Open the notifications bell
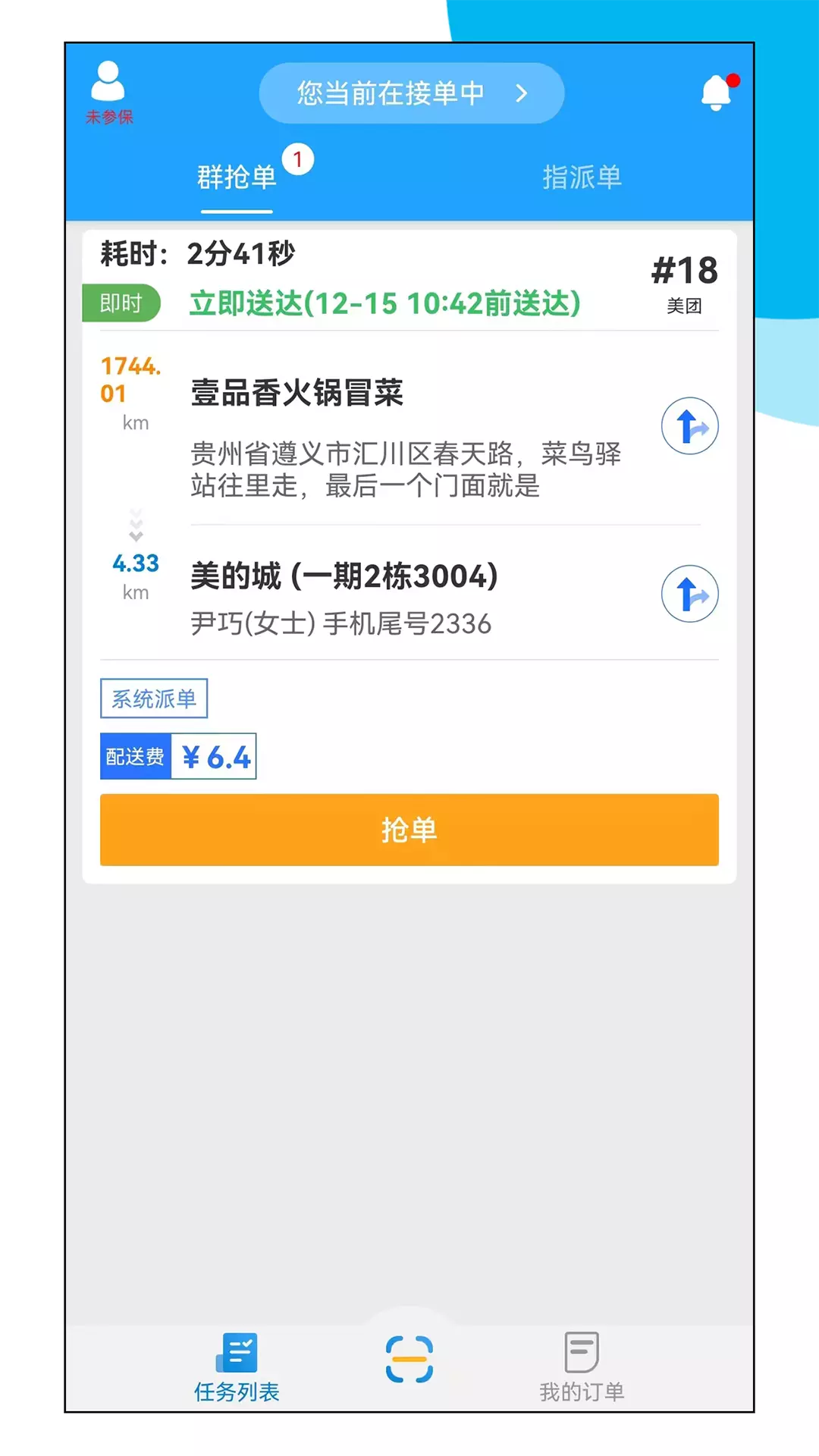The width and height of the screenshot is (819, 1456). pos(717,93)
